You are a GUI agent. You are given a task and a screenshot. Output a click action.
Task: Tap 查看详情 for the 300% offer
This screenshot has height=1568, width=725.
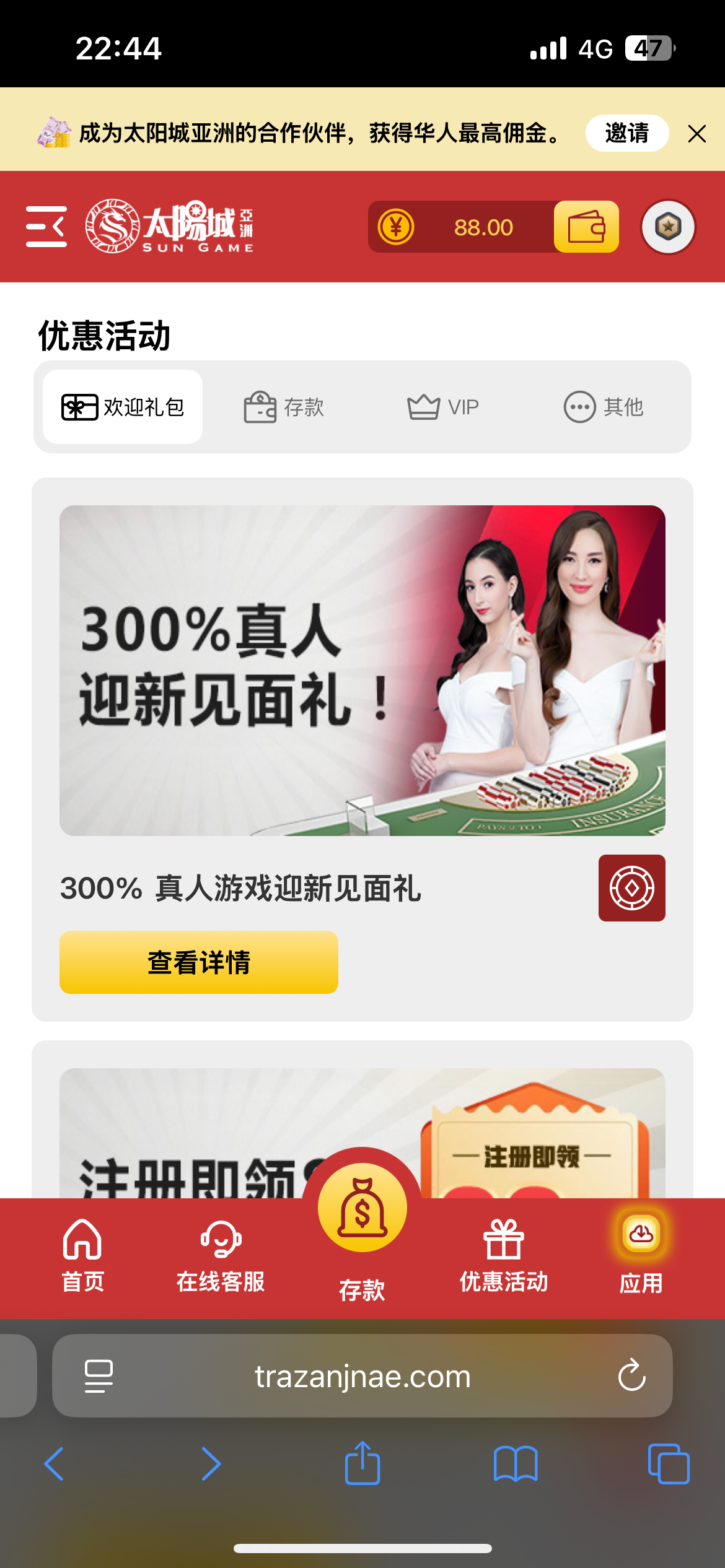point(199,962)
